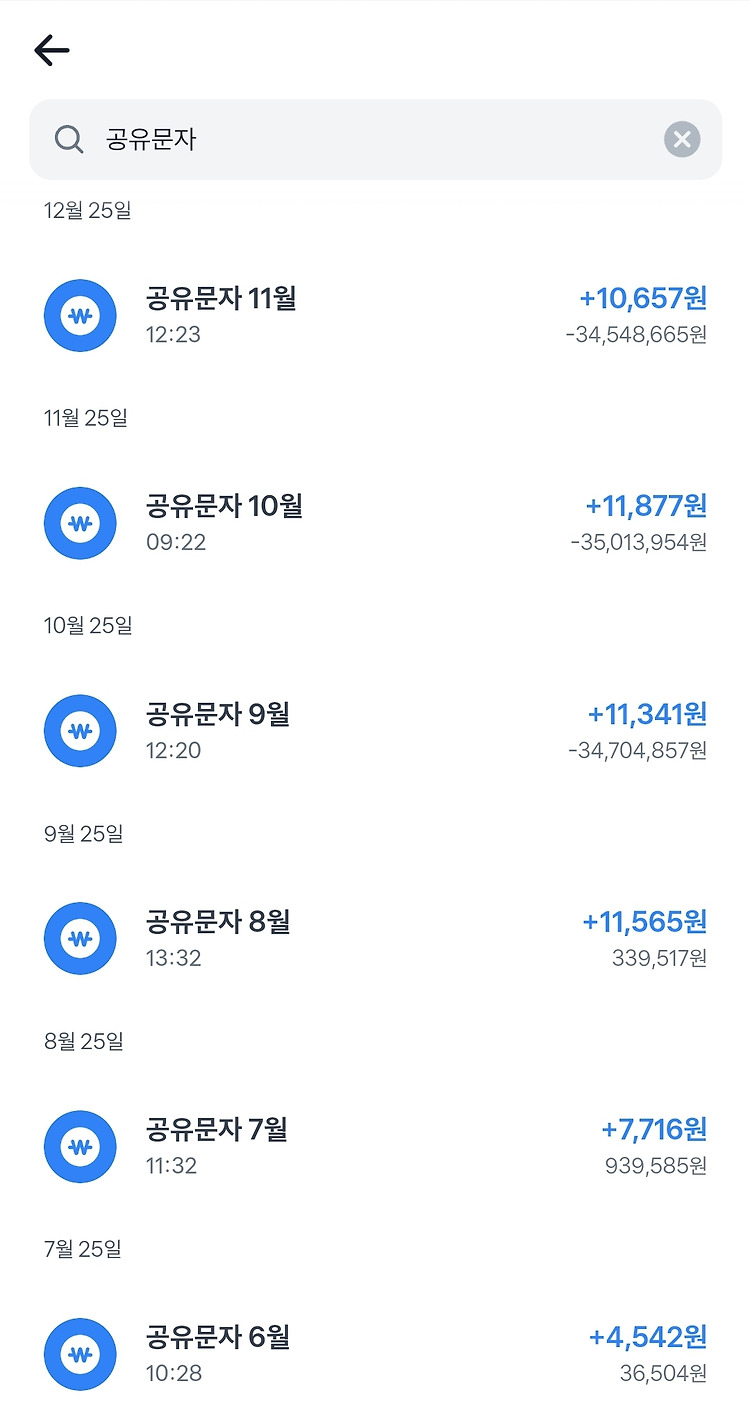Go back using the arrow icon
Screen dimensions: 750x1411
(51, 50)
